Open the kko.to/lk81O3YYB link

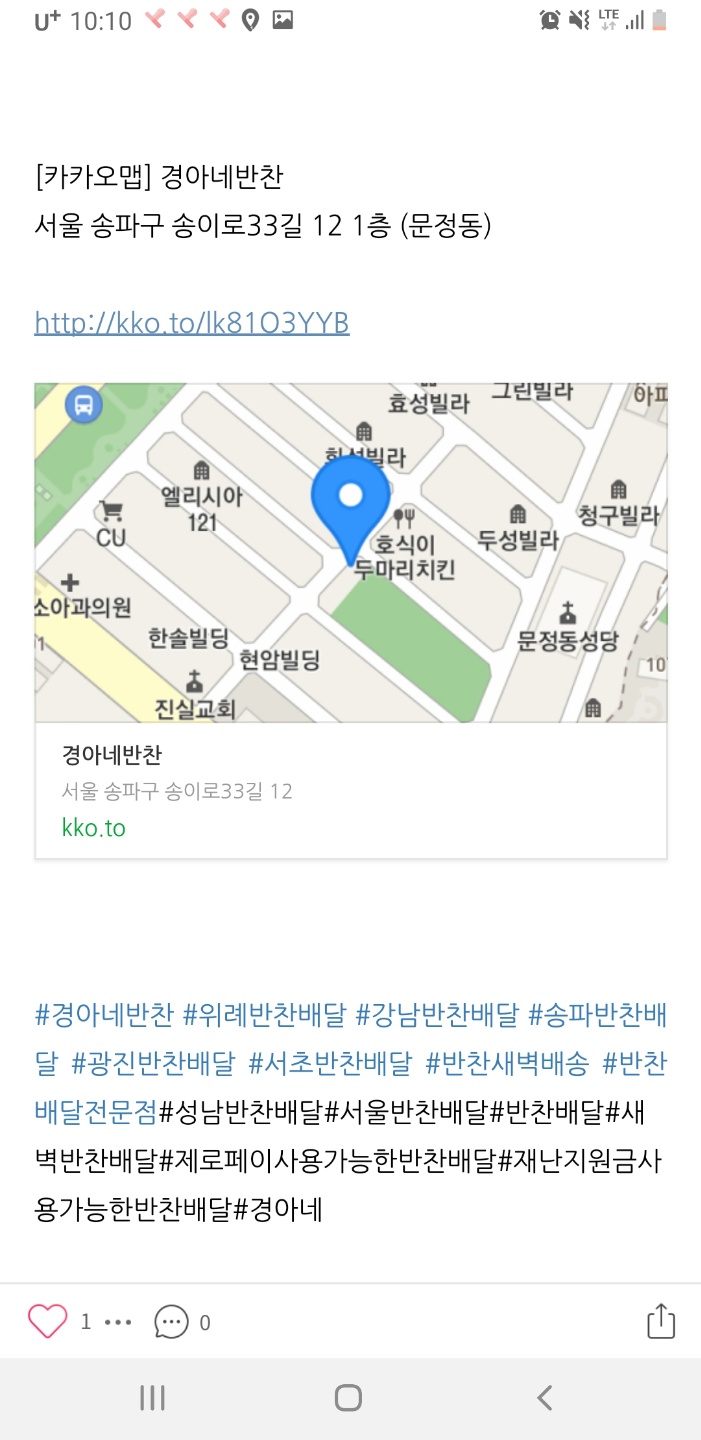(192, 323)
